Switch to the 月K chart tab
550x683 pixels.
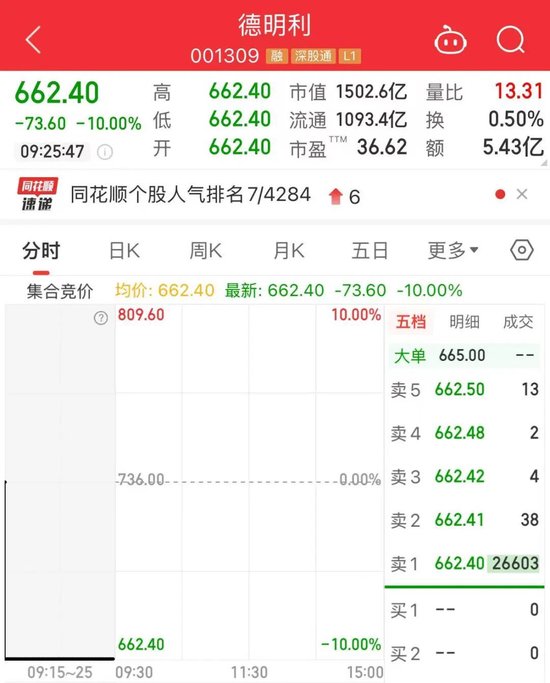click(289, 251)
